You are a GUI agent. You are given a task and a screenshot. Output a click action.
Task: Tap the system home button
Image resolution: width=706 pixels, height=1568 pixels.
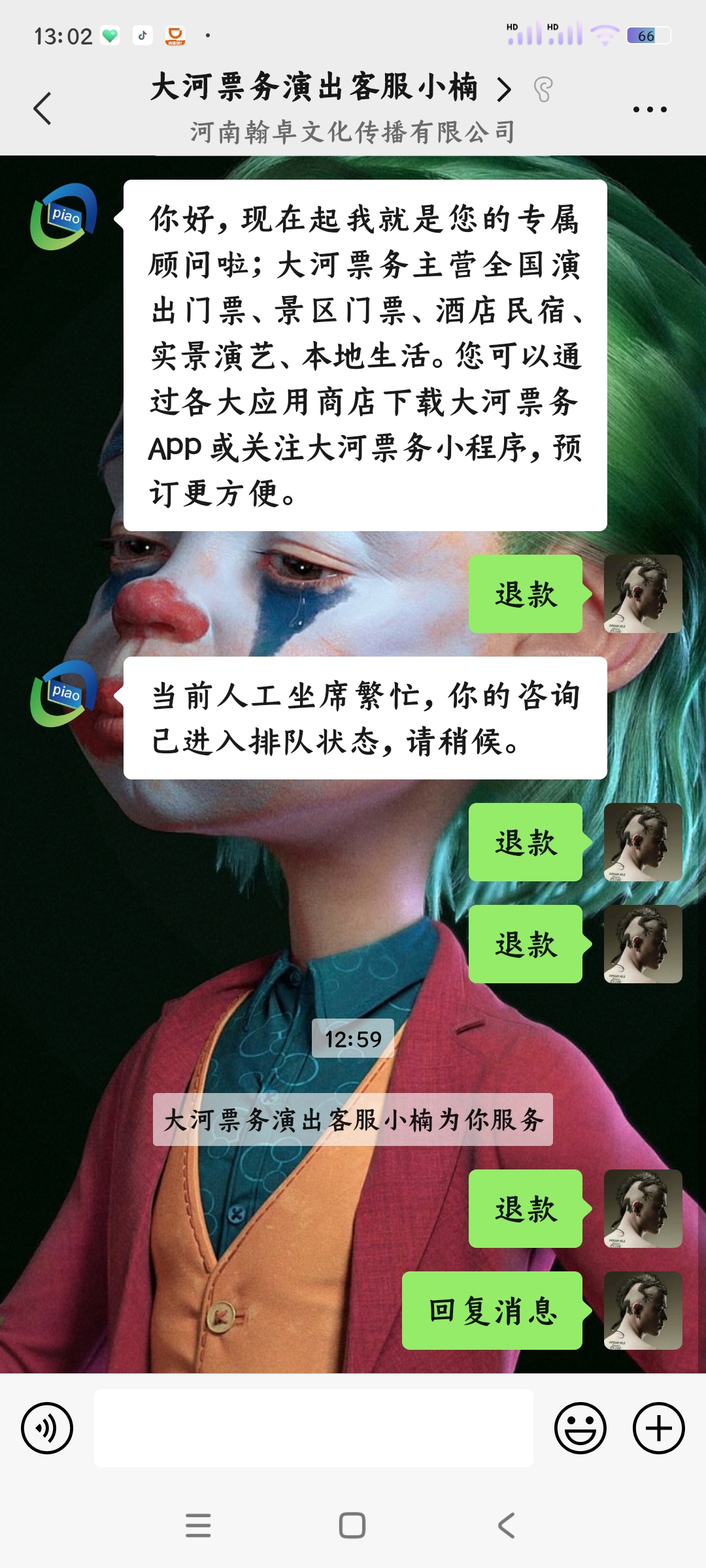coord(352,1526)
